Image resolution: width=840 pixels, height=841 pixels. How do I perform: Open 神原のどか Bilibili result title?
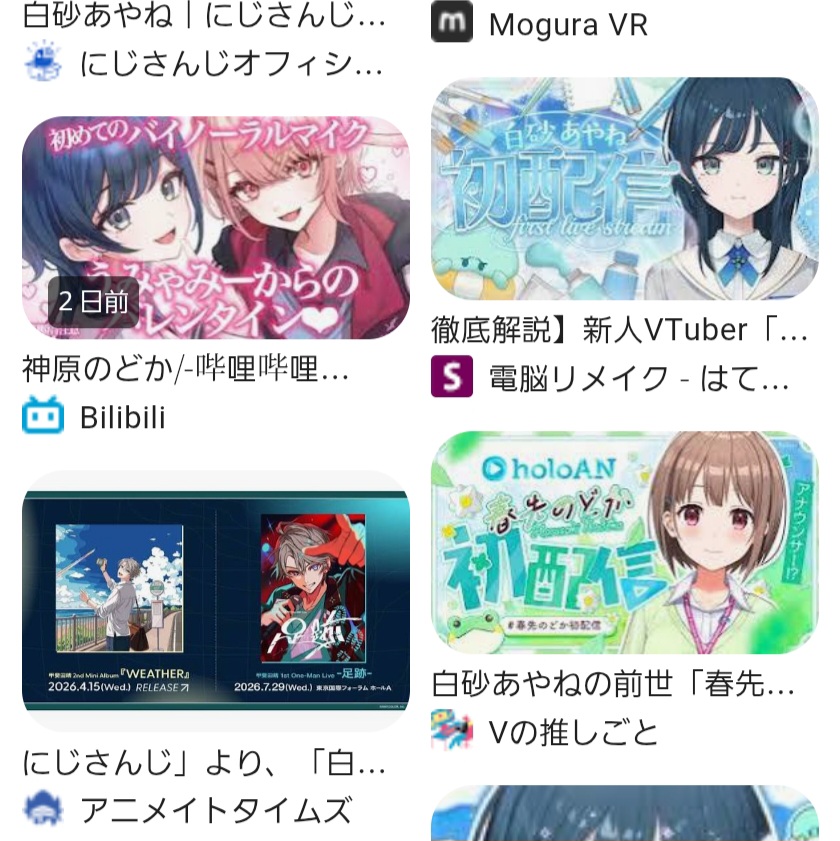(x=186, y=369)
